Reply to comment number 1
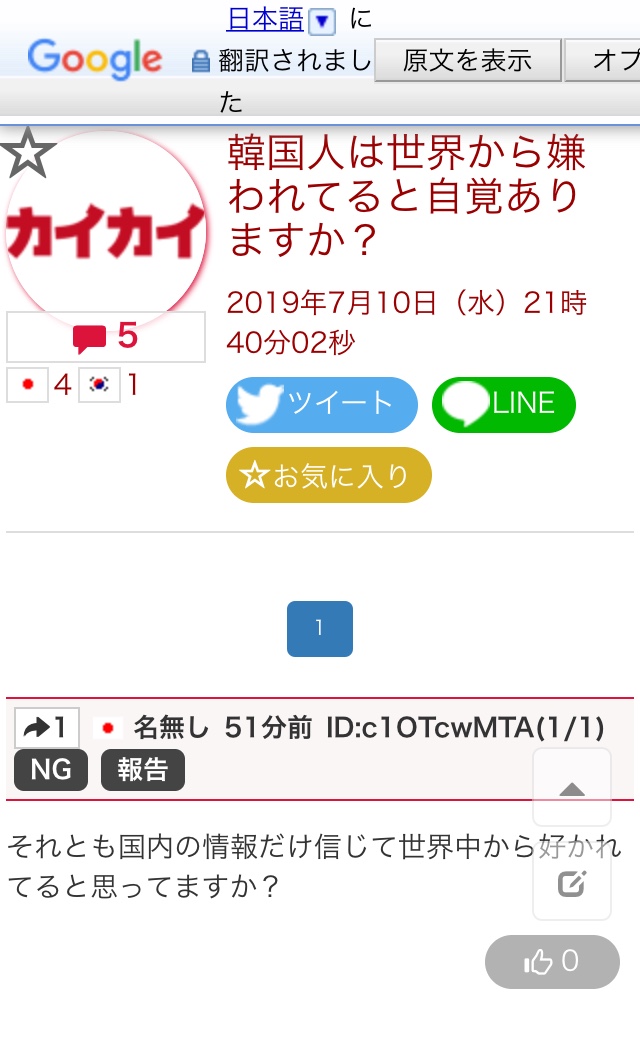 46,727
